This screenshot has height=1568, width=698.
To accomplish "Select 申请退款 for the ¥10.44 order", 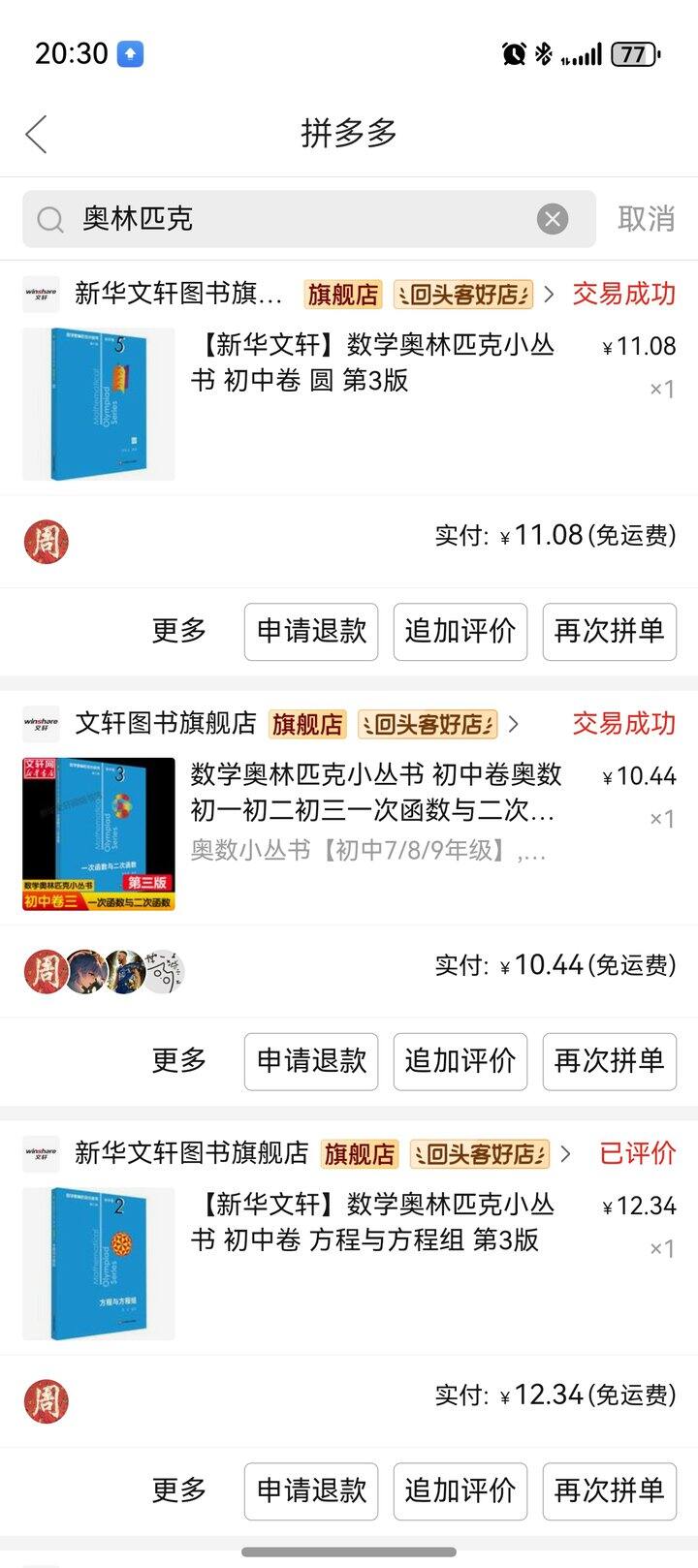I will click(x=311, y=1061).
